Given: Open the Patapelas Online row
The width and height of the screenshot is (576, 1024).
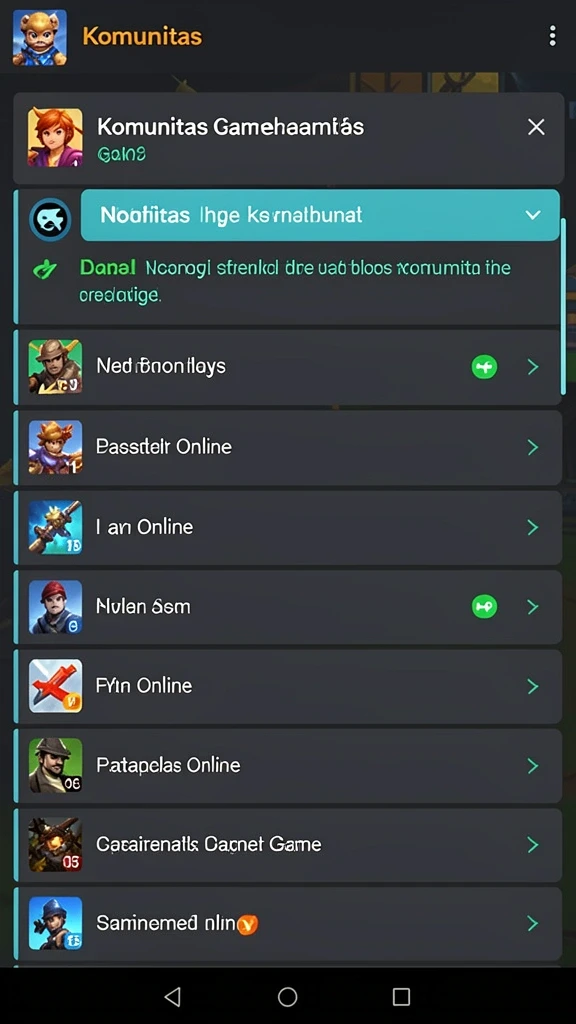Looking at the screenshot, I should 289,765.
